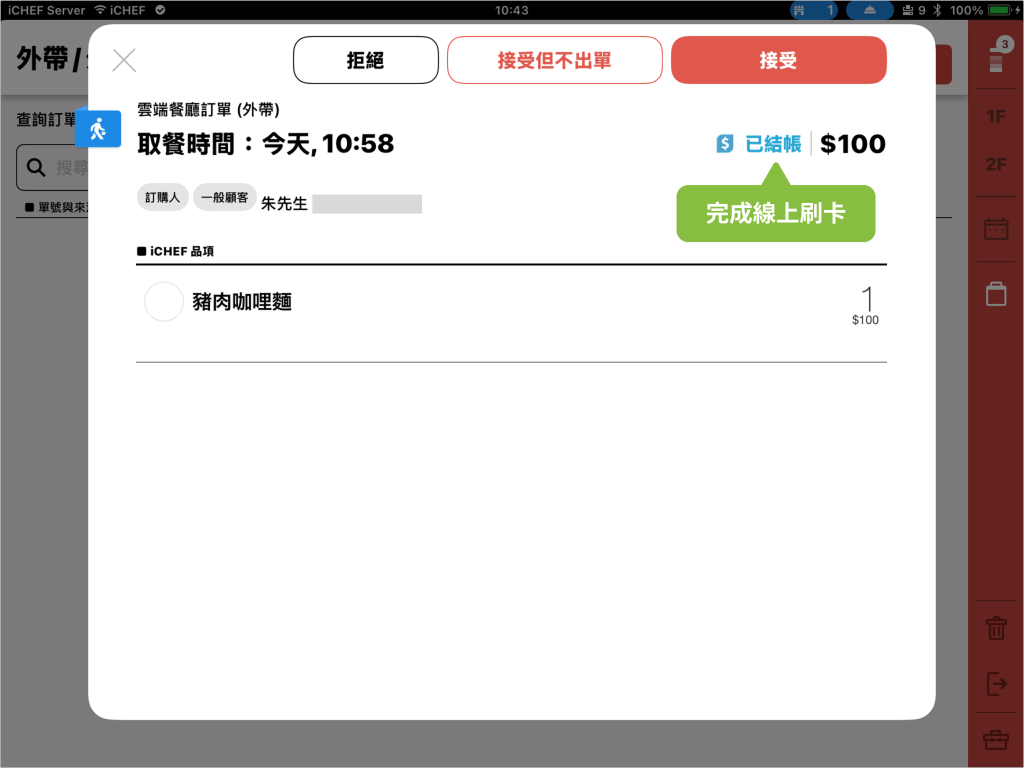The width and height of the screenshot is (1024, 768).
Task: Tap 接受但不出單 button
Action: point(554,60)
